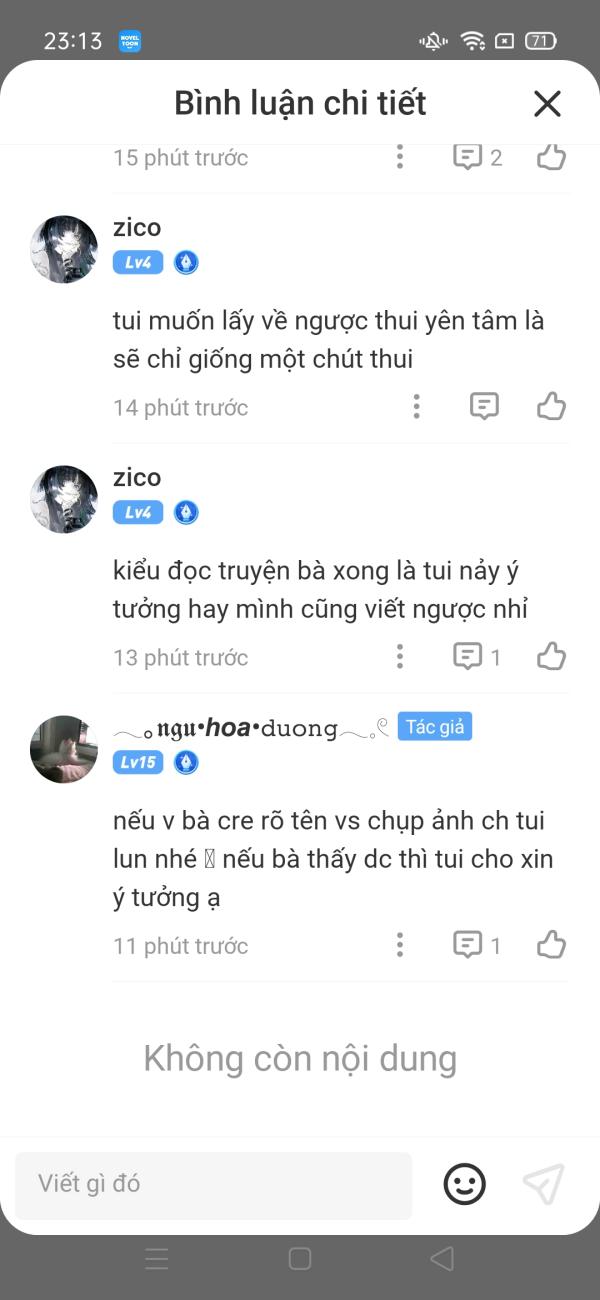Screen dimensions: 600x1300
Task: Open more options on the 13 phút trước comment
Action: tap(400, 656)
